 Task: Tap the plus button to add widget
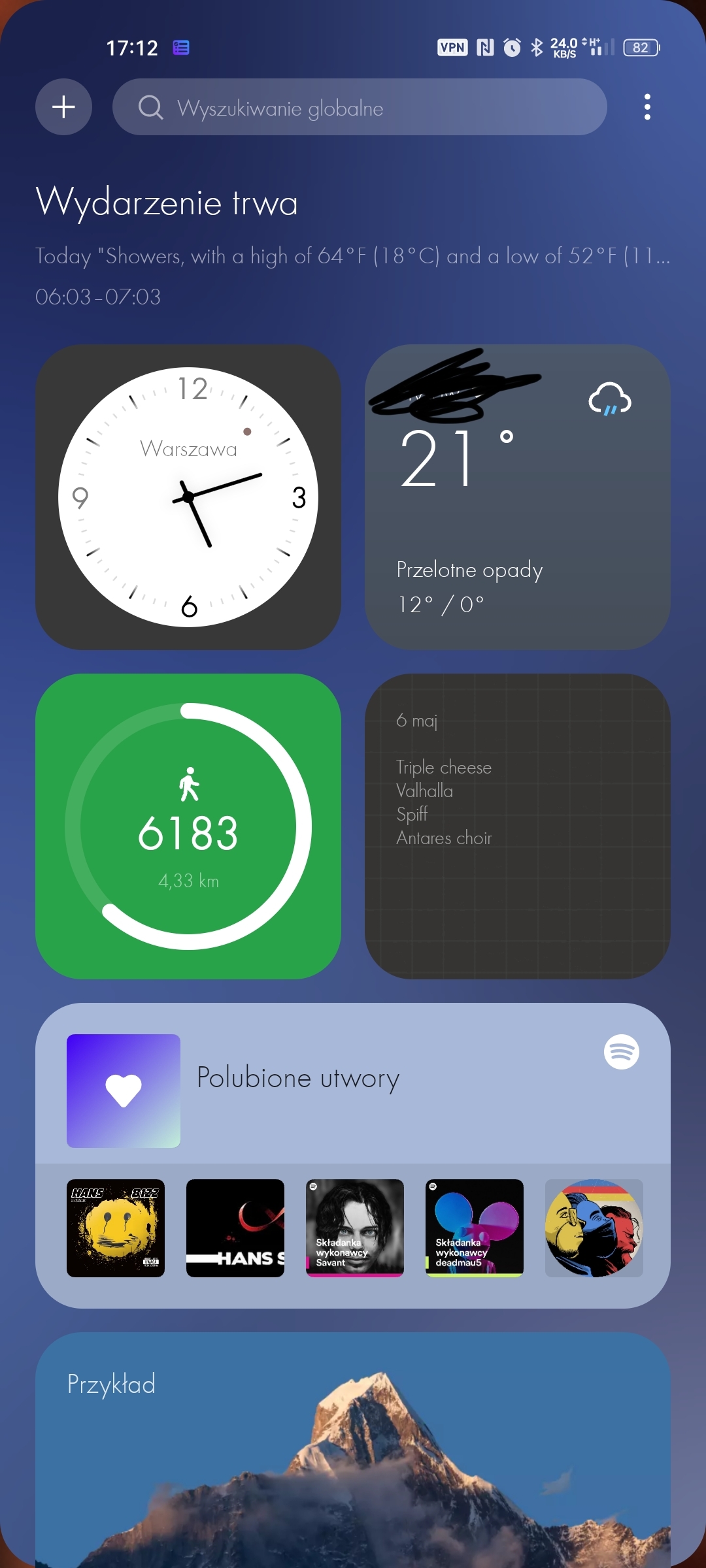(63, 107)
